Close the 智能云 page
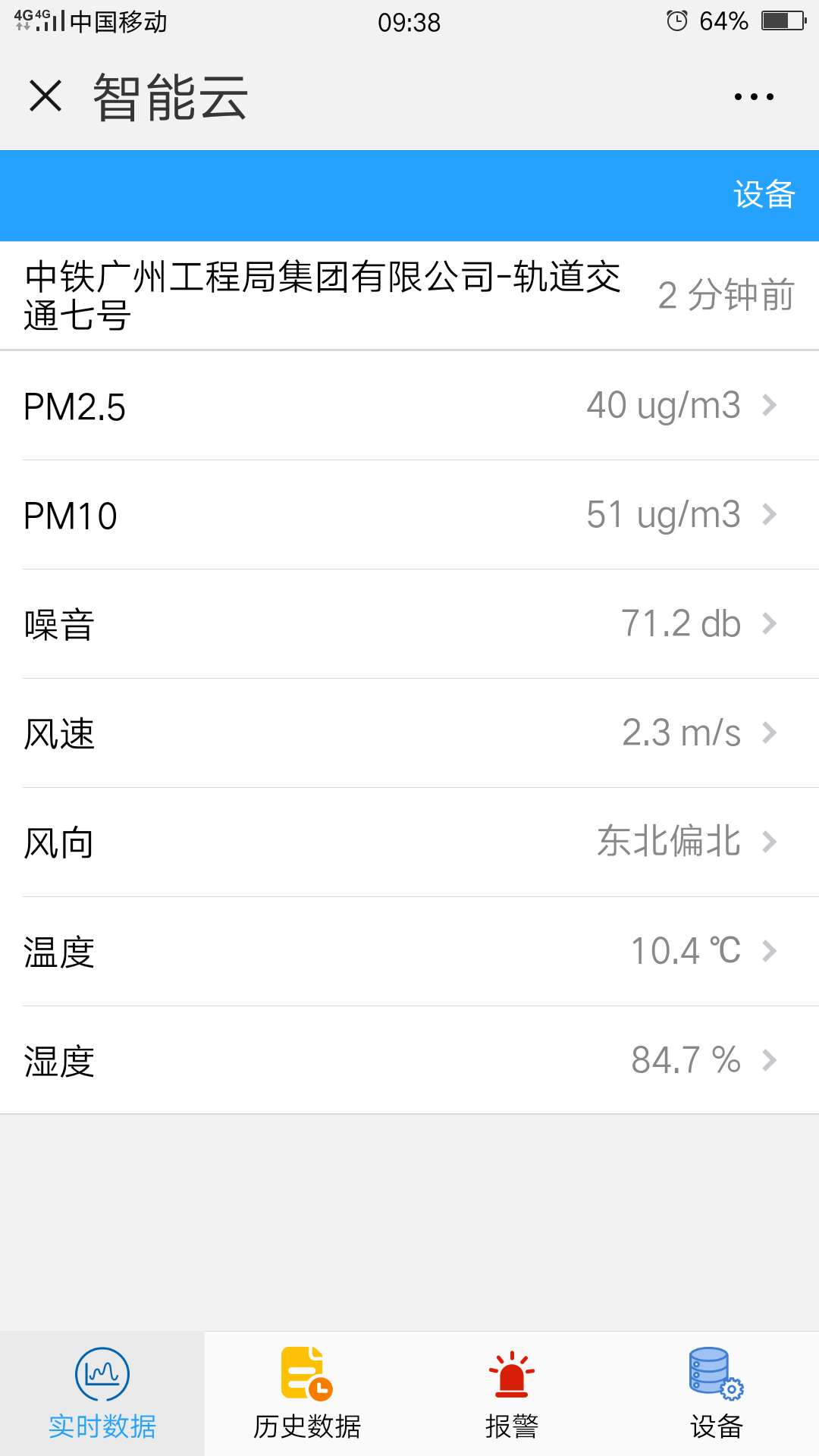The image size is (819, 1456). (x=45, y=96)
